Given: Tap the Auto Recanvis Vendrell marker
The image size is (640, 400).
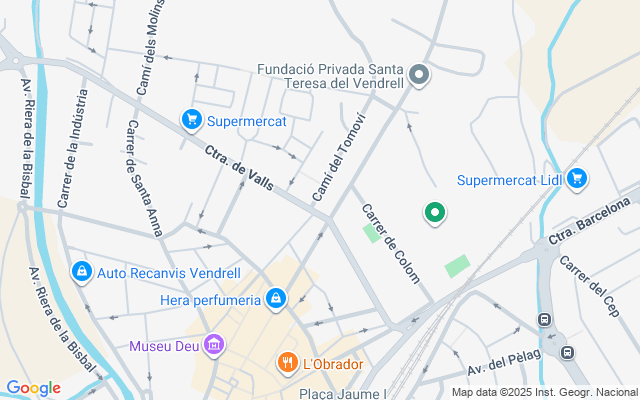Looking at the screenshot, I should [x=82, y=271].
